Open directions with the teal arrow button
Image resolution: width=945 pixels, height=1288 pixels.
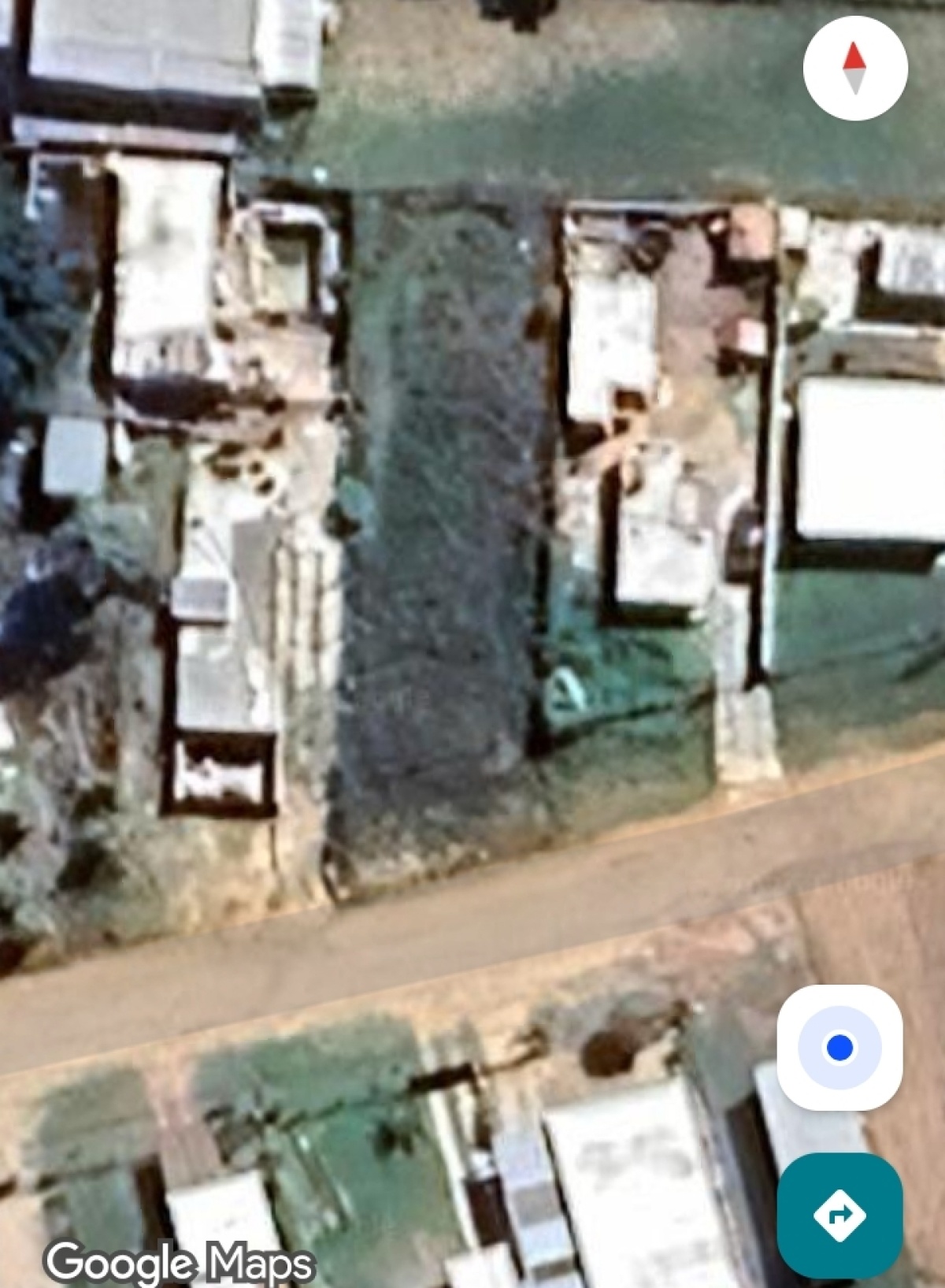[839, 1215]
